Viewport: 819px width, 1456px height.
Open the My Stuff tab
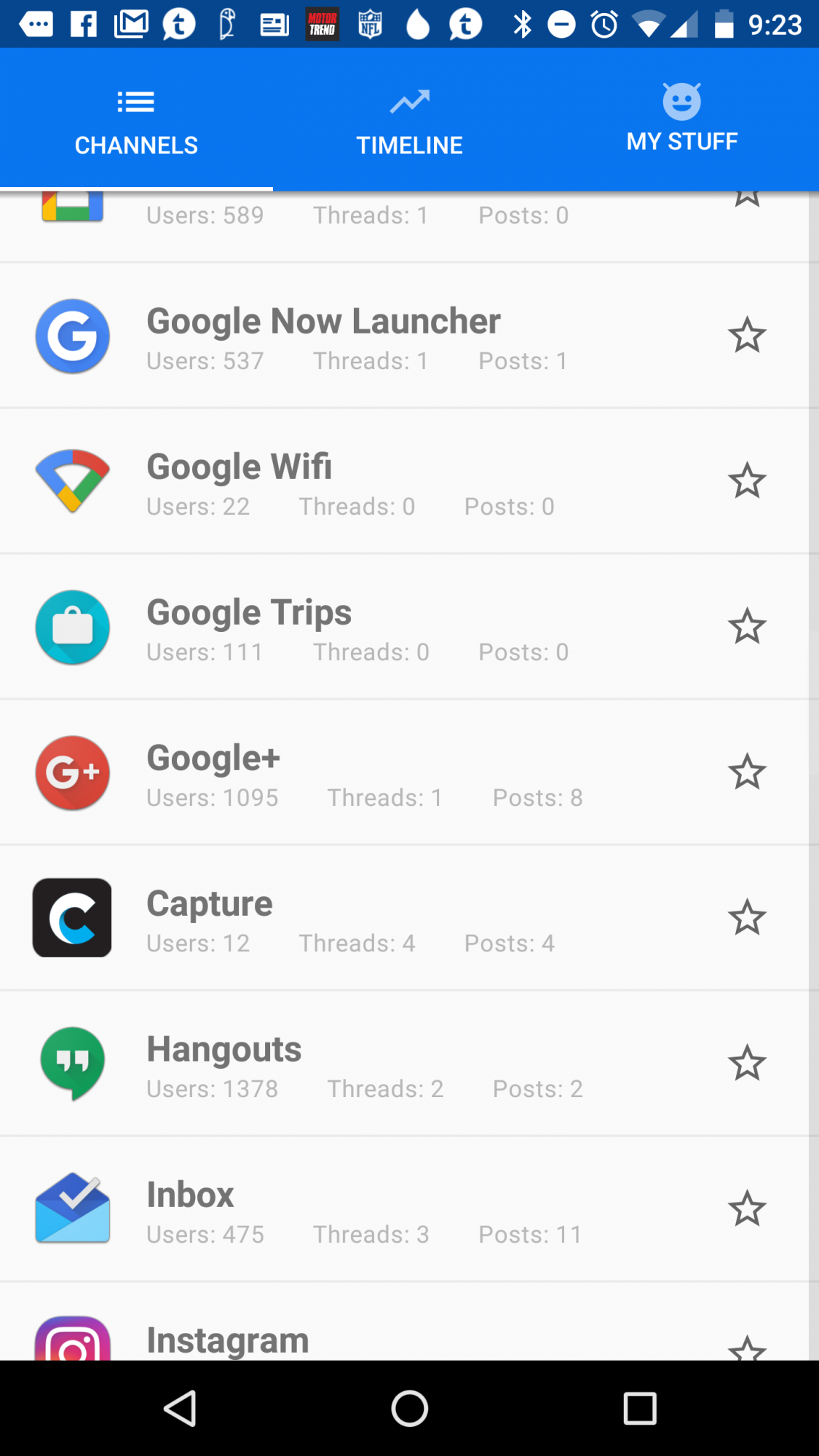click(x=682, y=120)
